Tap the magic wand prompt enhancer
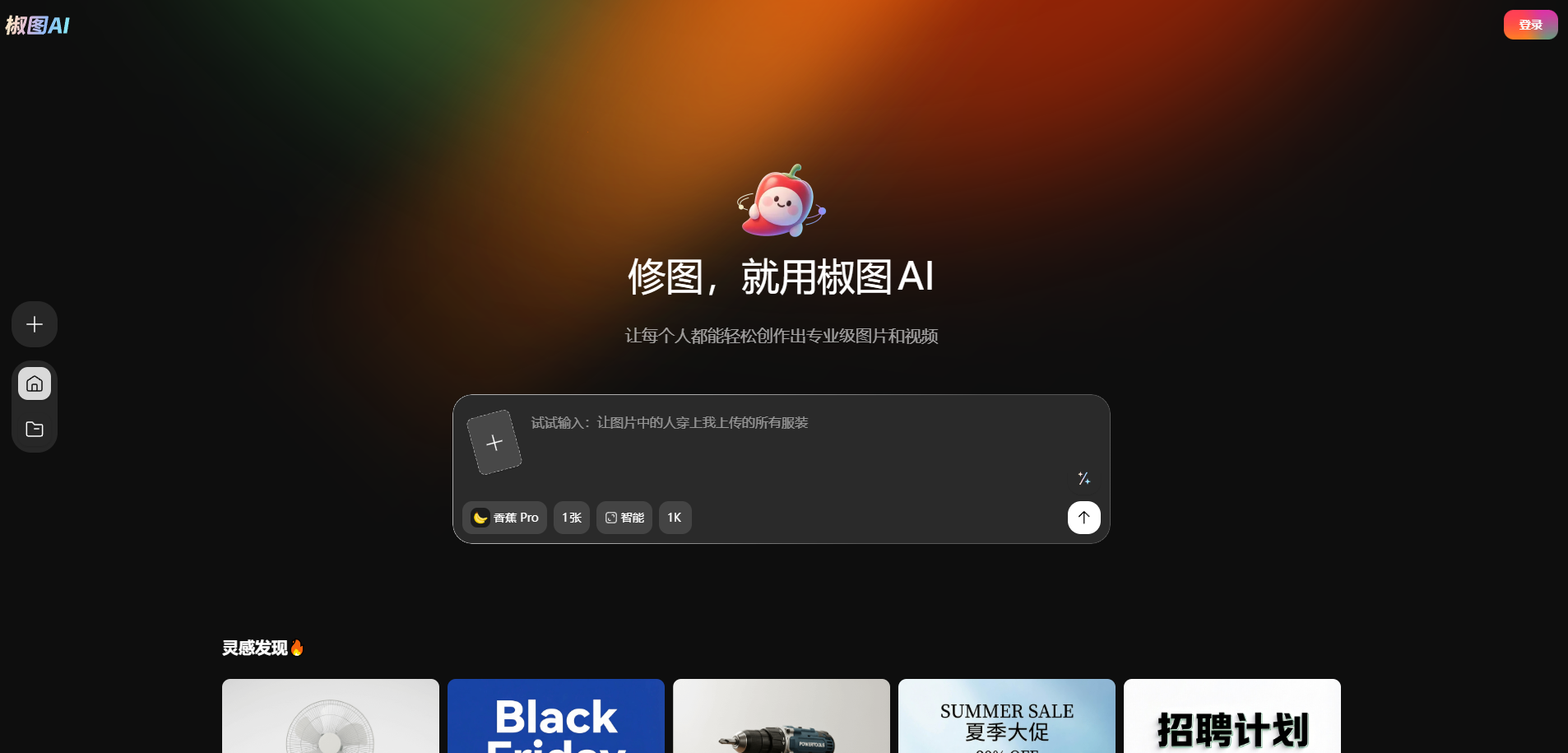The height and width of the screenshot is (753, 1568). coord(1083,478)
